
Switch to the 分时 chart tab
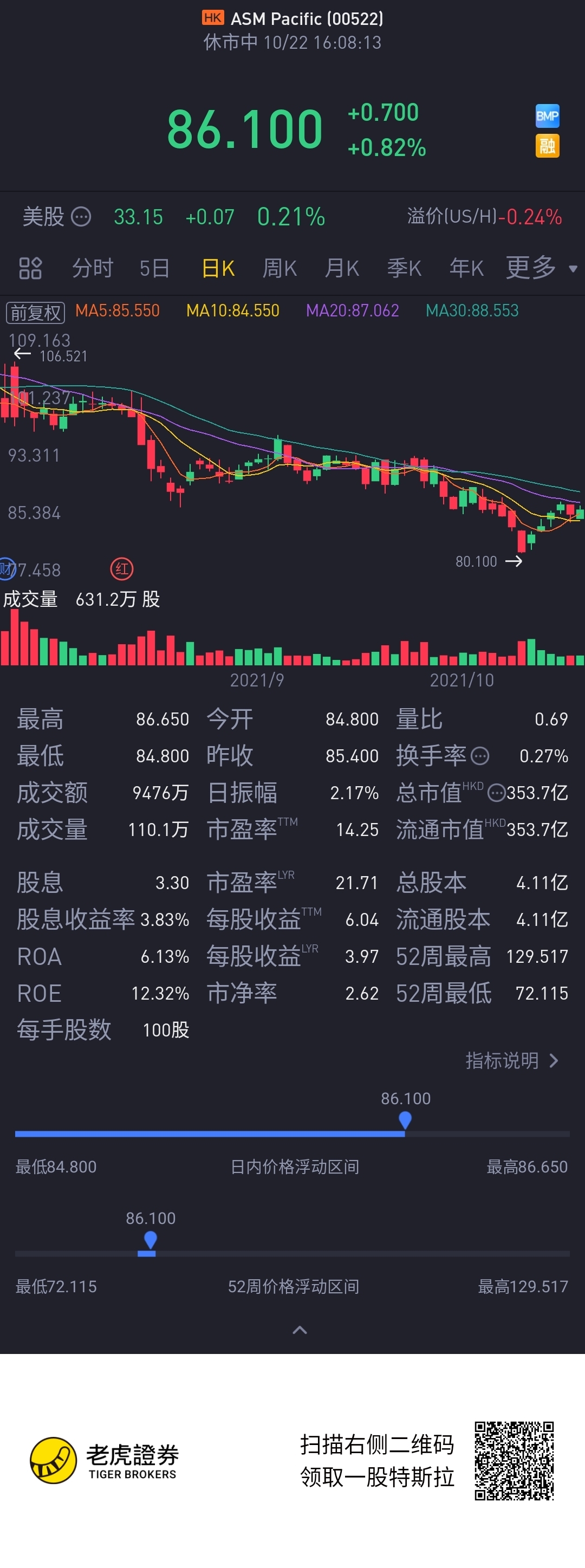(93, 268)
